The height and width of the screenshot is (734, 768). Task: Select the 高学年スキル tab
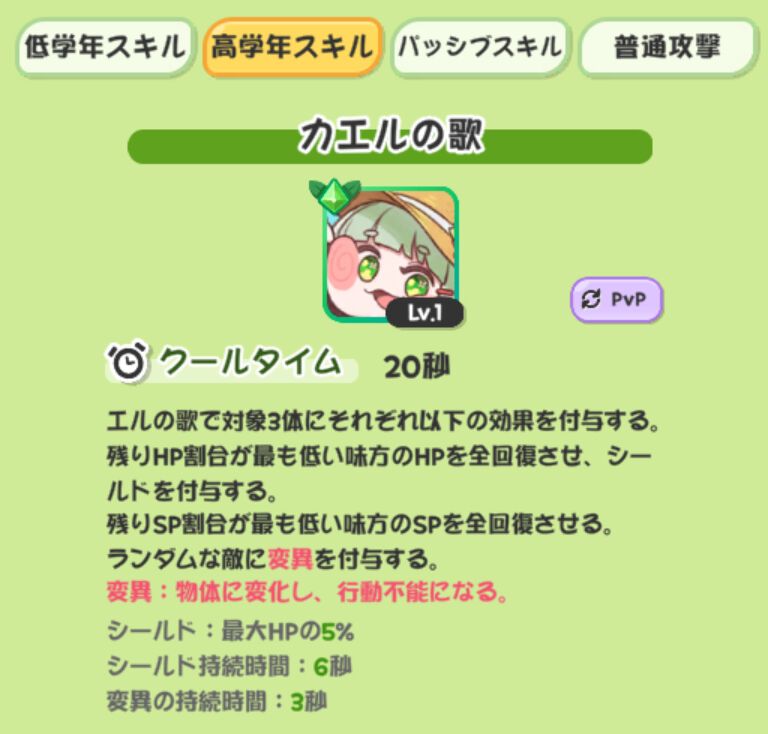click(292, 47)
